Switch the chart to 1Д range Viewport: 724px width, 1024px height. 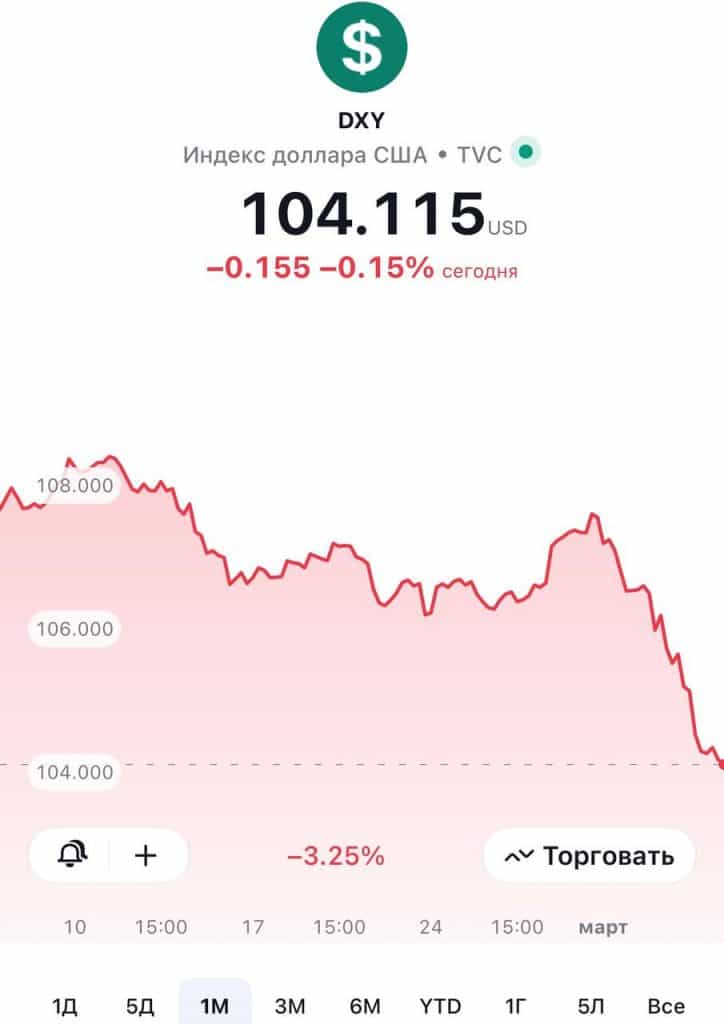[x=65, y=1005]
